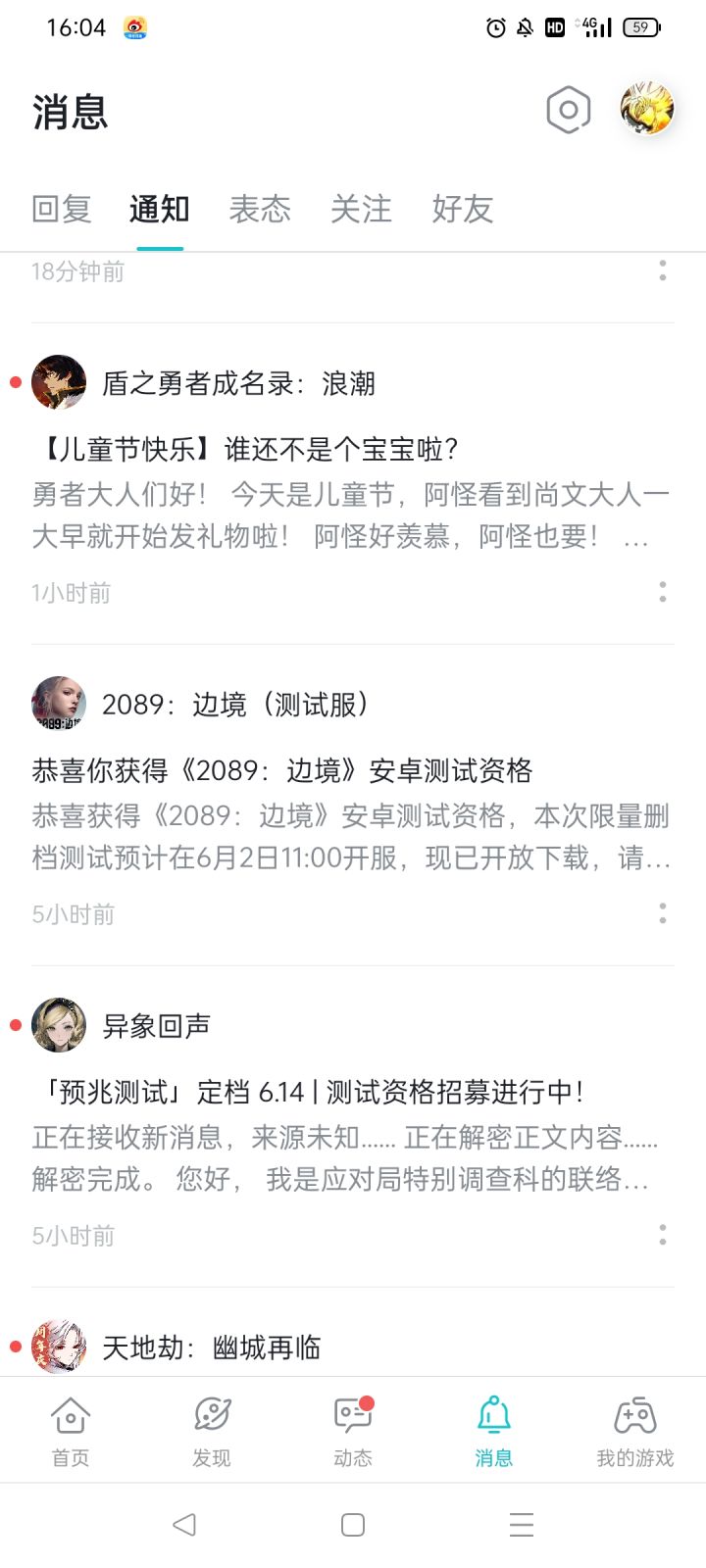The height and width of the screenshot is (1568, 706).
Task: Open the 2089:边境 安卓测试资格 notification
Action: [x=353, y=805]
